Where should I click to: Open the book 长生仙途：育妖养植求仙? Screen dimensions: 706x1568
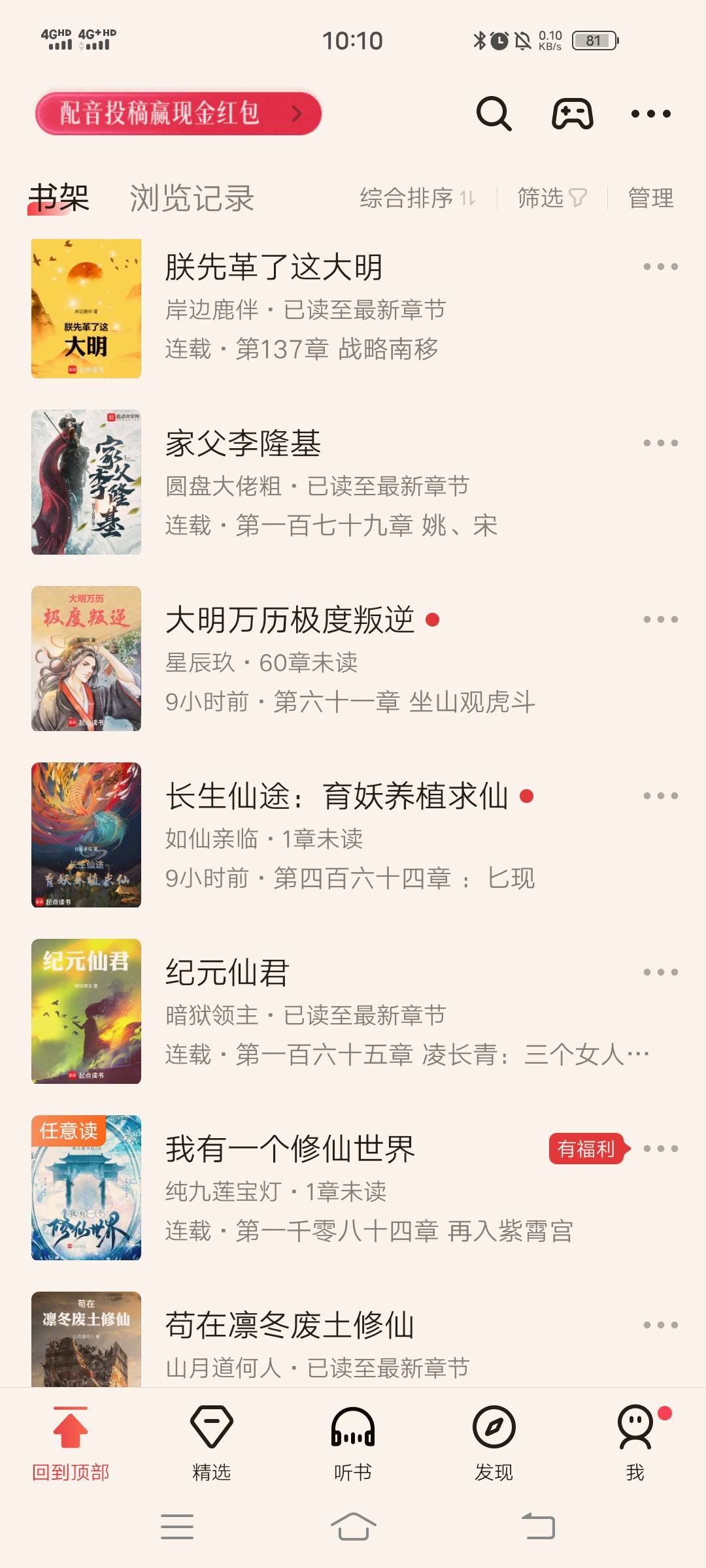[337, 796]
